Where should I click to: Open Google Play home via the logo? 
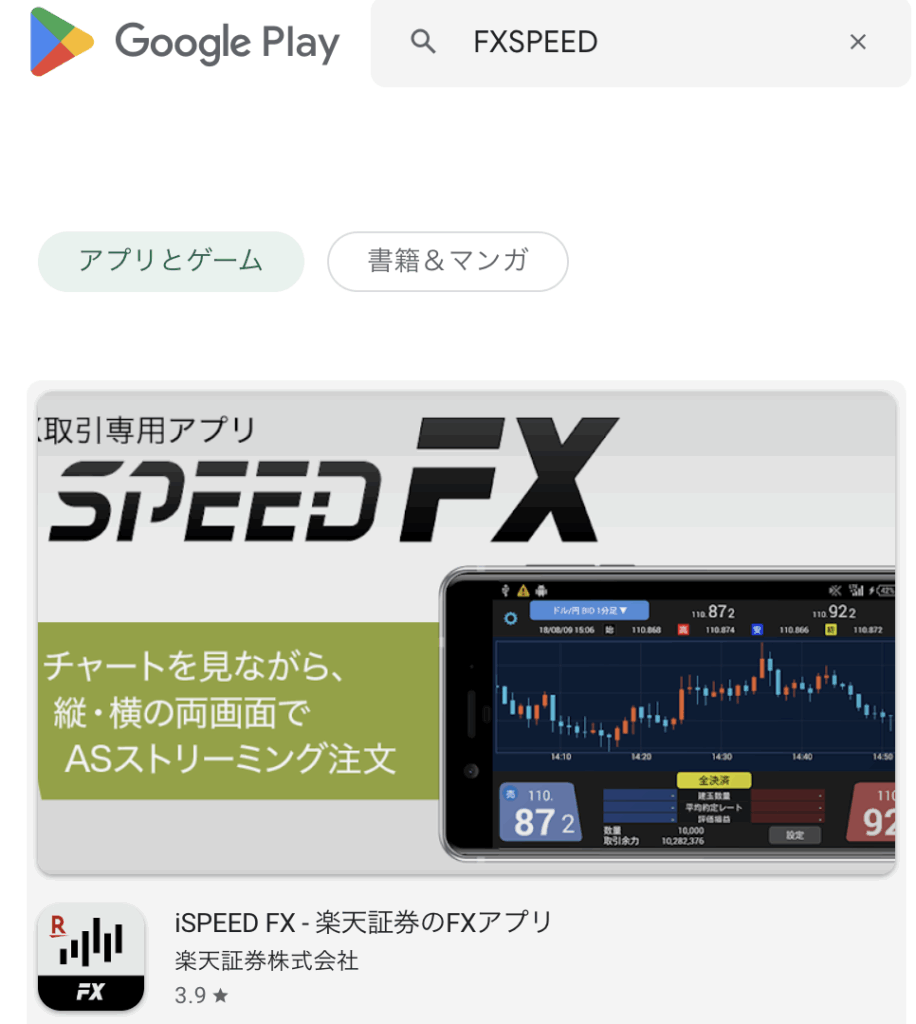(x=185, y=42)
